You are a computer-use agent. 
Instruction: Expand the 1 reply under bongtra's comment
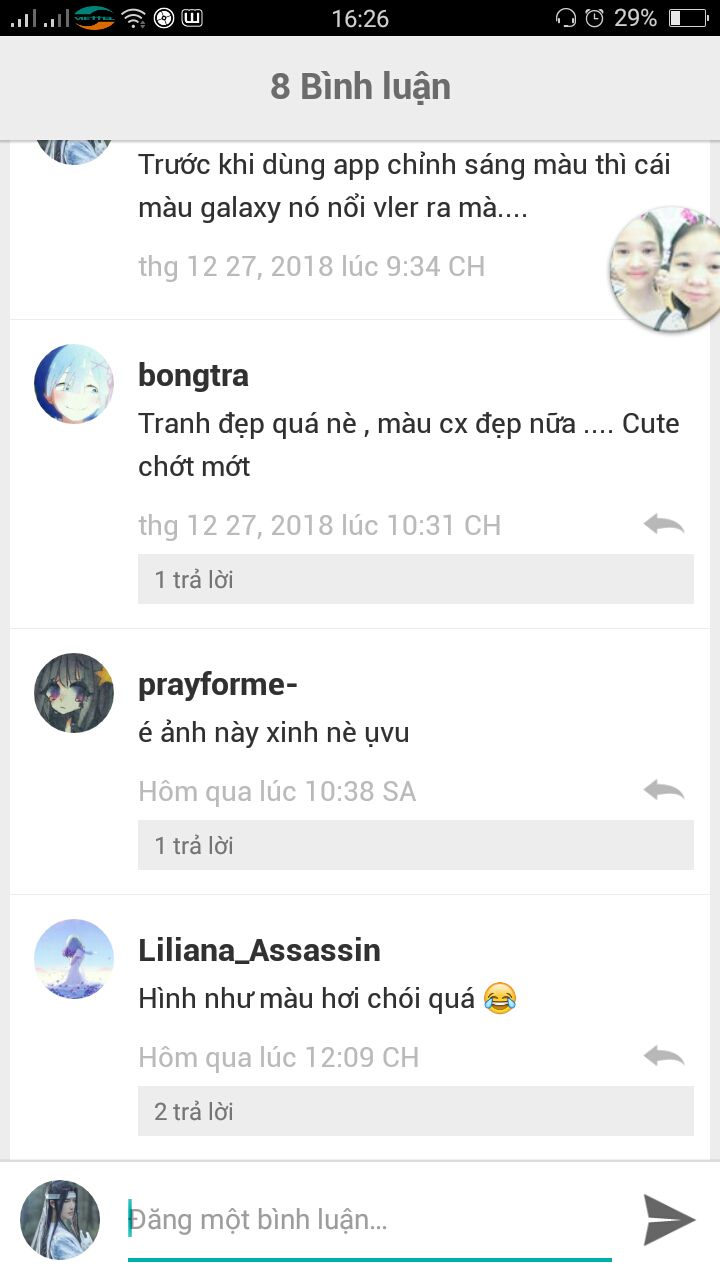415,579
